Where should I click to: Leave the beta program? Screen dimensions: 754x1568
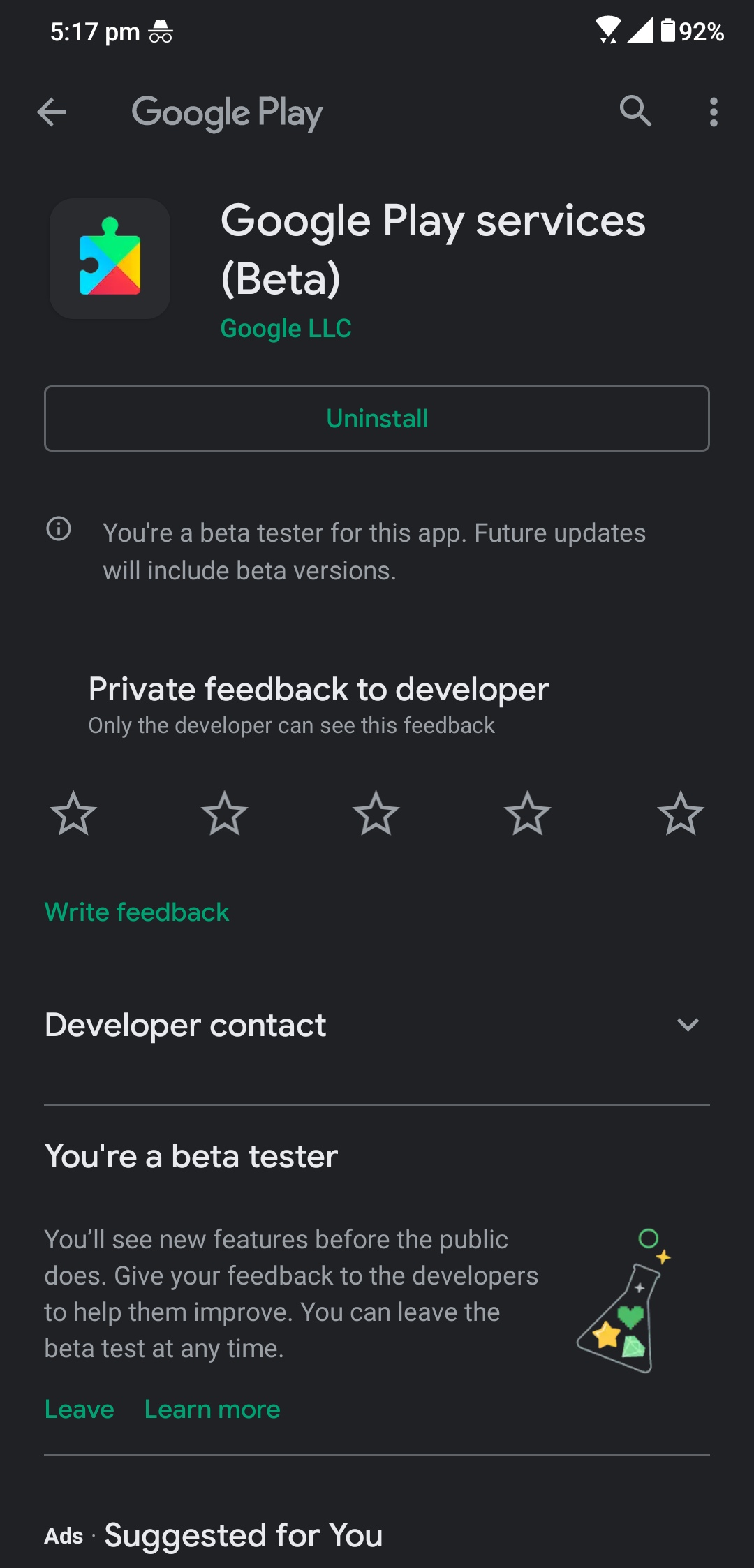tap(79, 1409)
